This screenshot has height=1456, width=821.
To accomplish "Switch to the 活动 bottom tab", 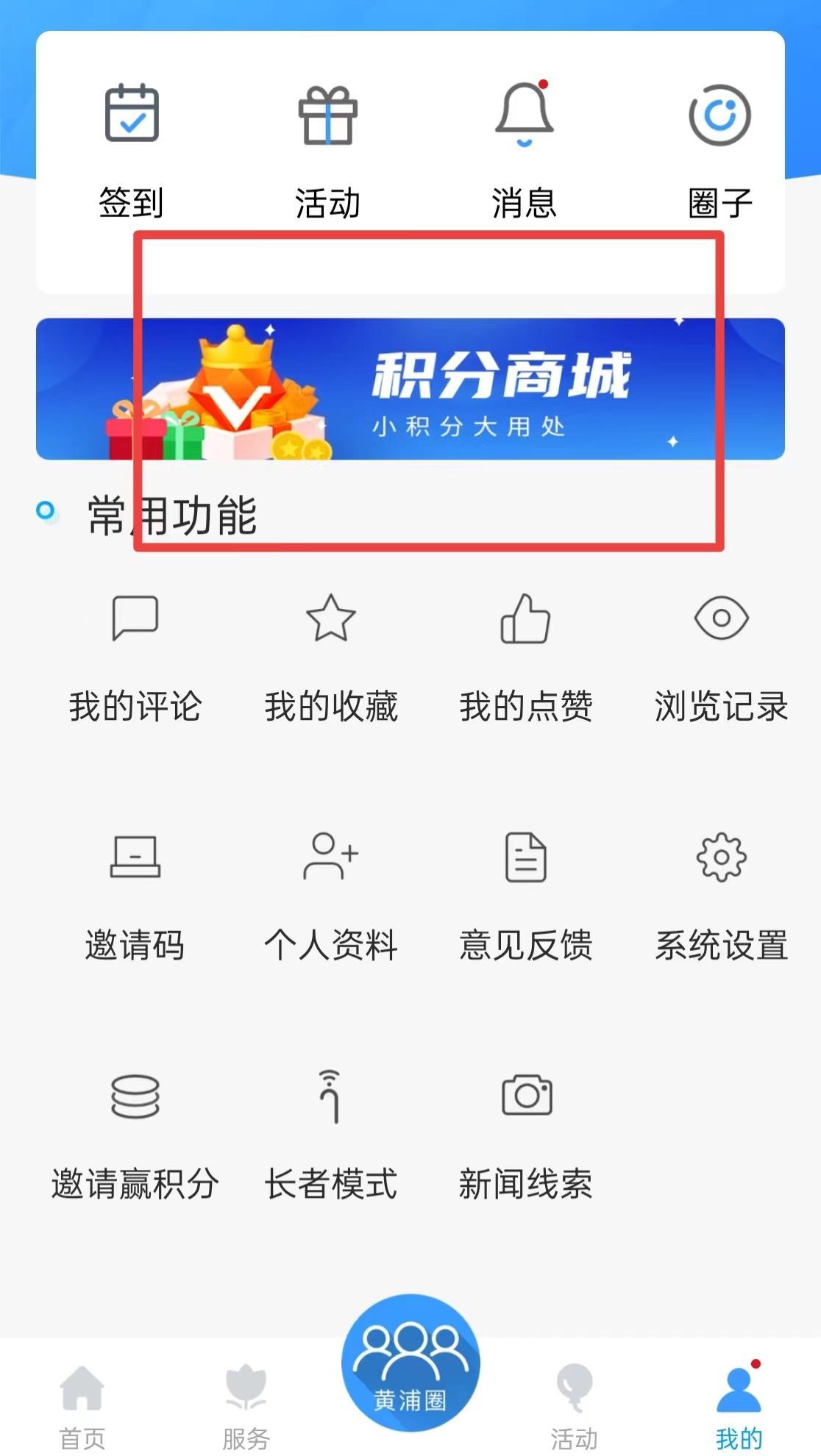I will click(575, 1406).
